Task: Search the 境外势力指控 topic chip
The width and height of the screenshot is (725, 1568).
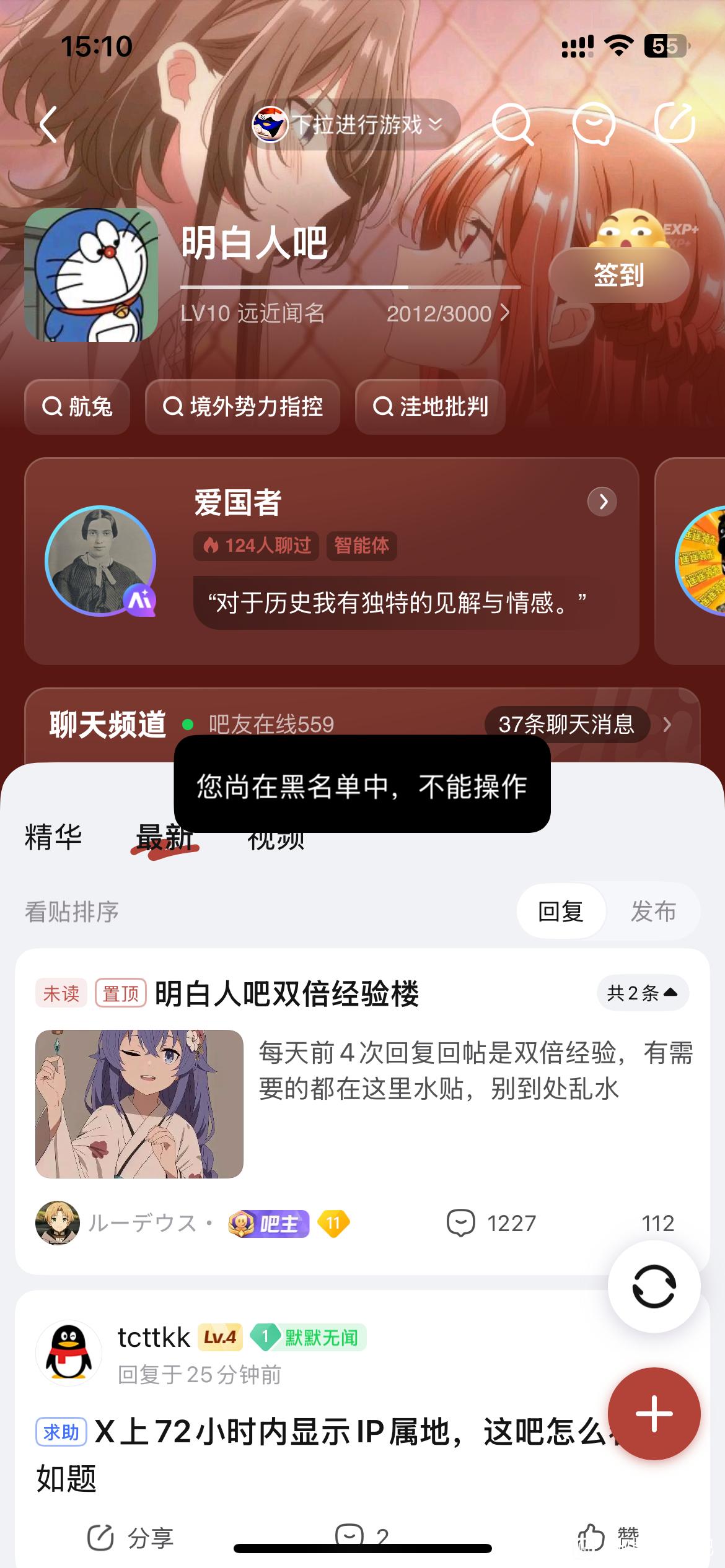Action: pos(242,407)
